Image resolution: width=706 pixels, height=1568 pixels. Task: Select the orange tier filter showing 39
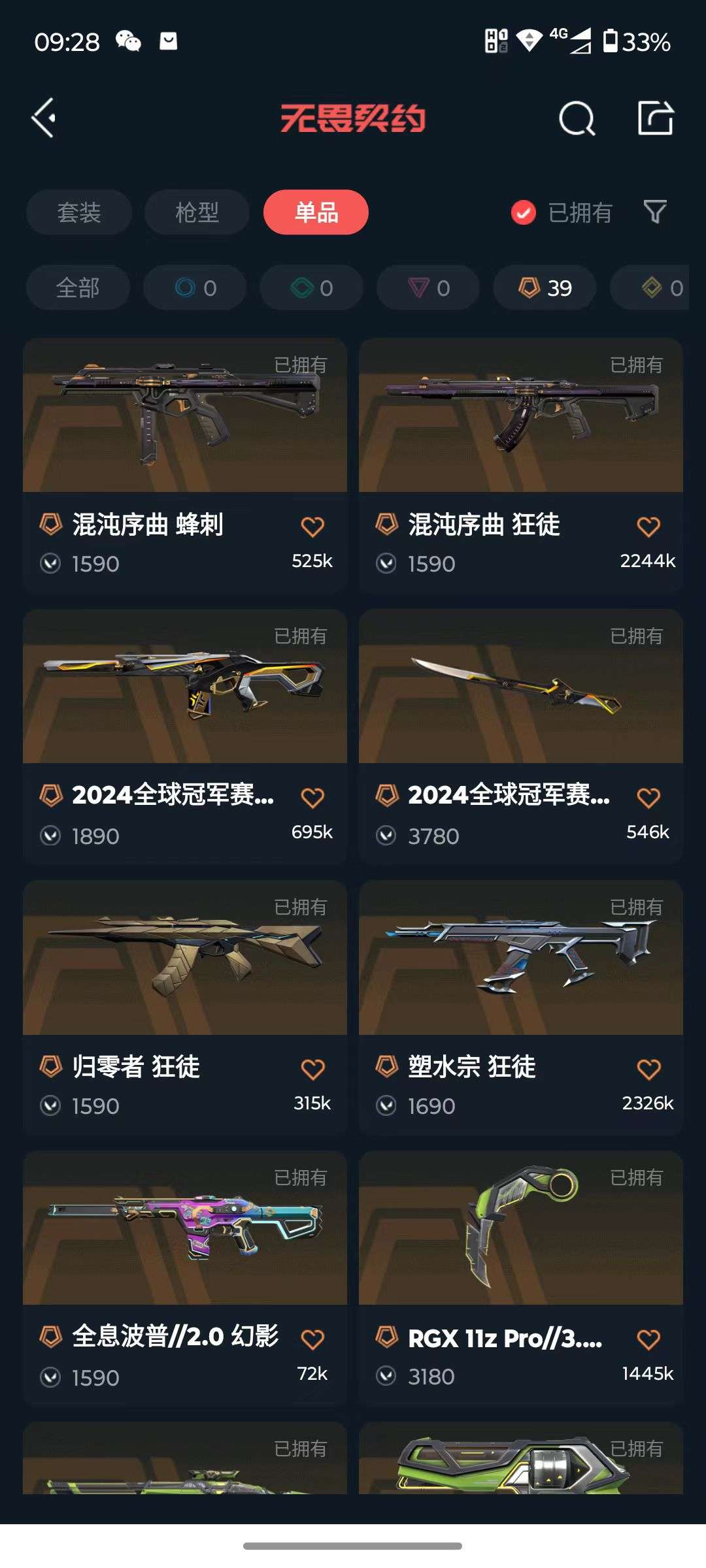544,287
